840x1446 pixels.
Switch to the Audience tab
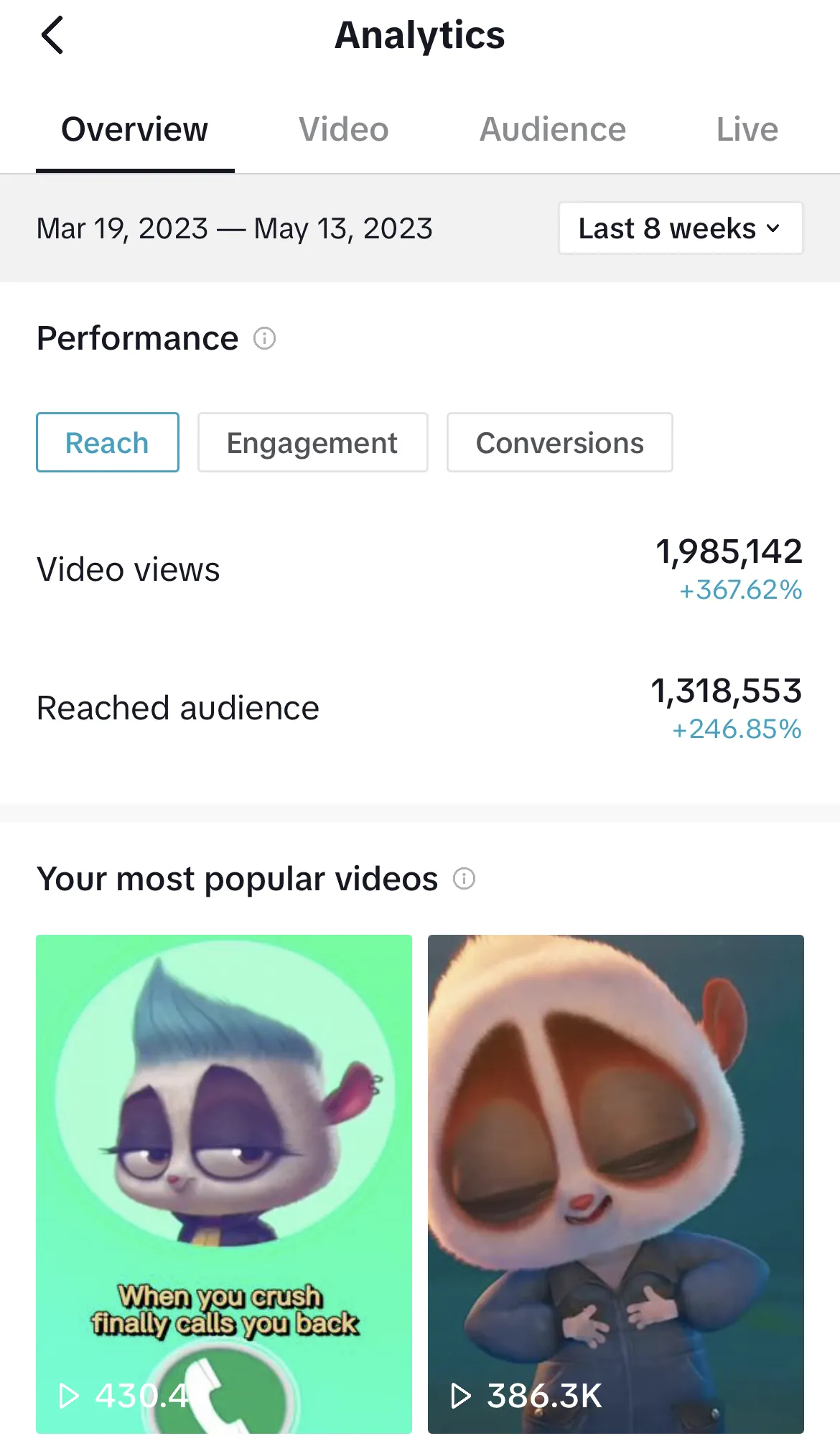pos(552,130)
